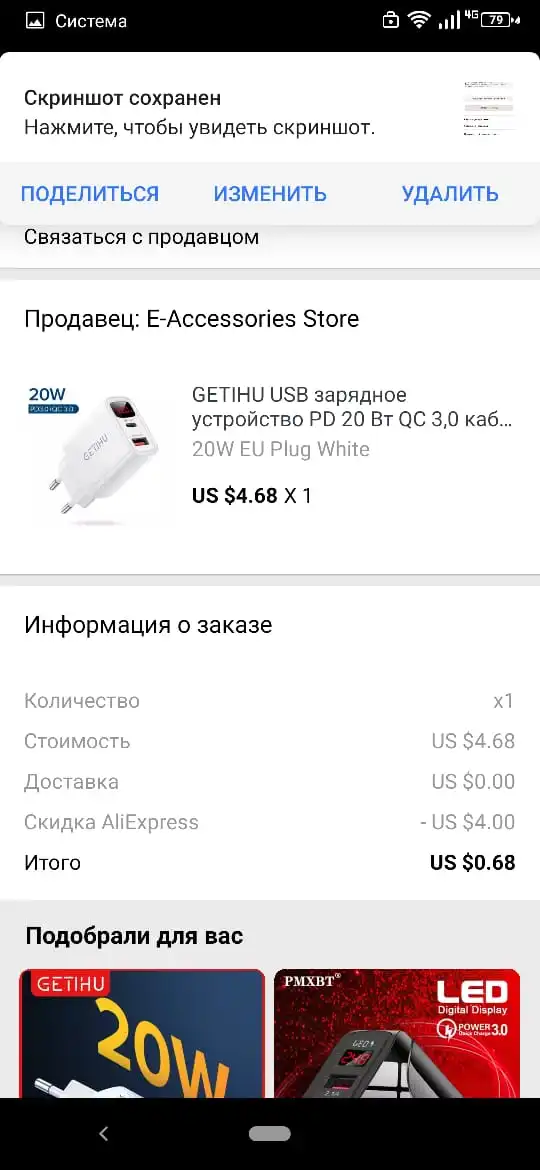Tap the system home pill

point(270,1133)
